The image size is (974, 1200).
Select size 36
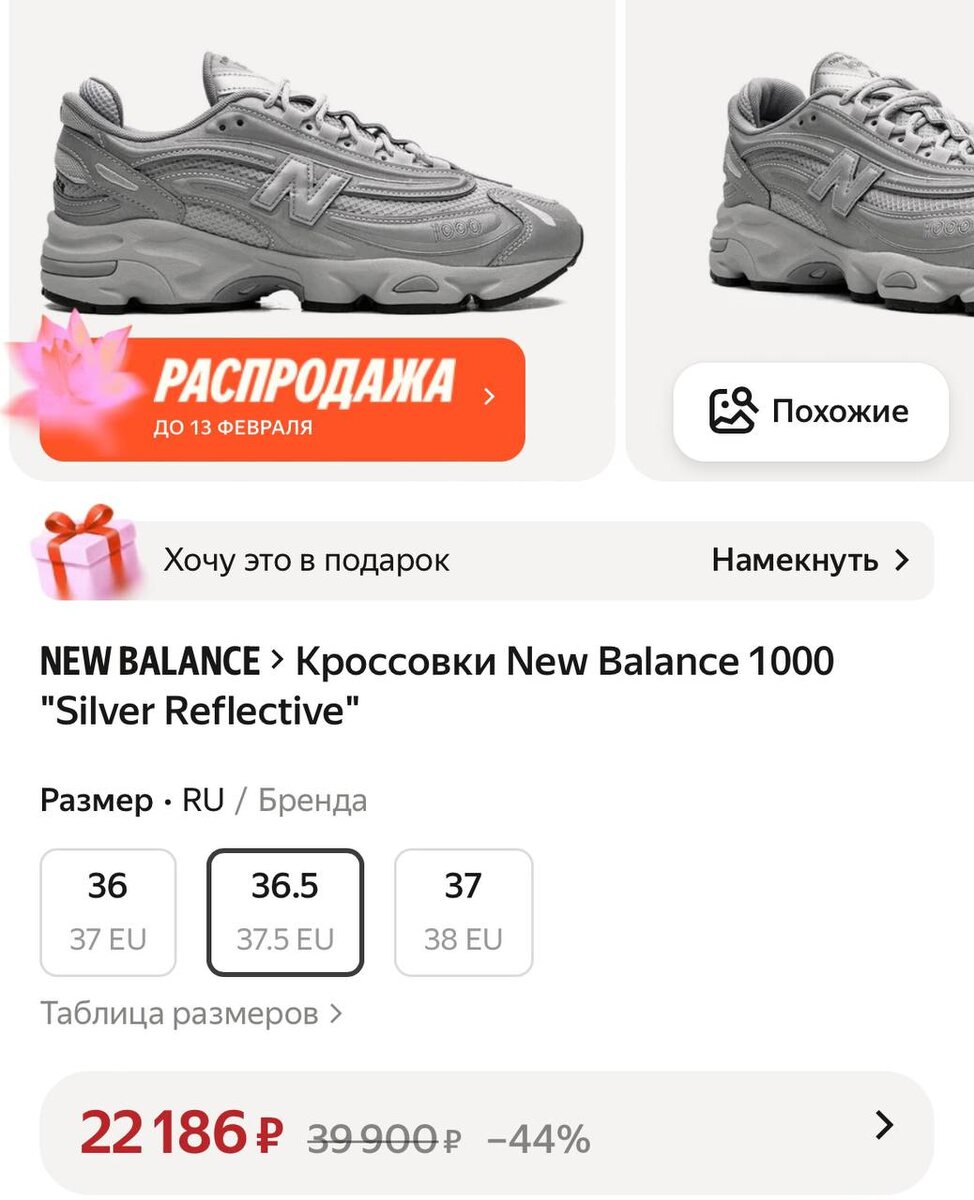pos(108,910)
